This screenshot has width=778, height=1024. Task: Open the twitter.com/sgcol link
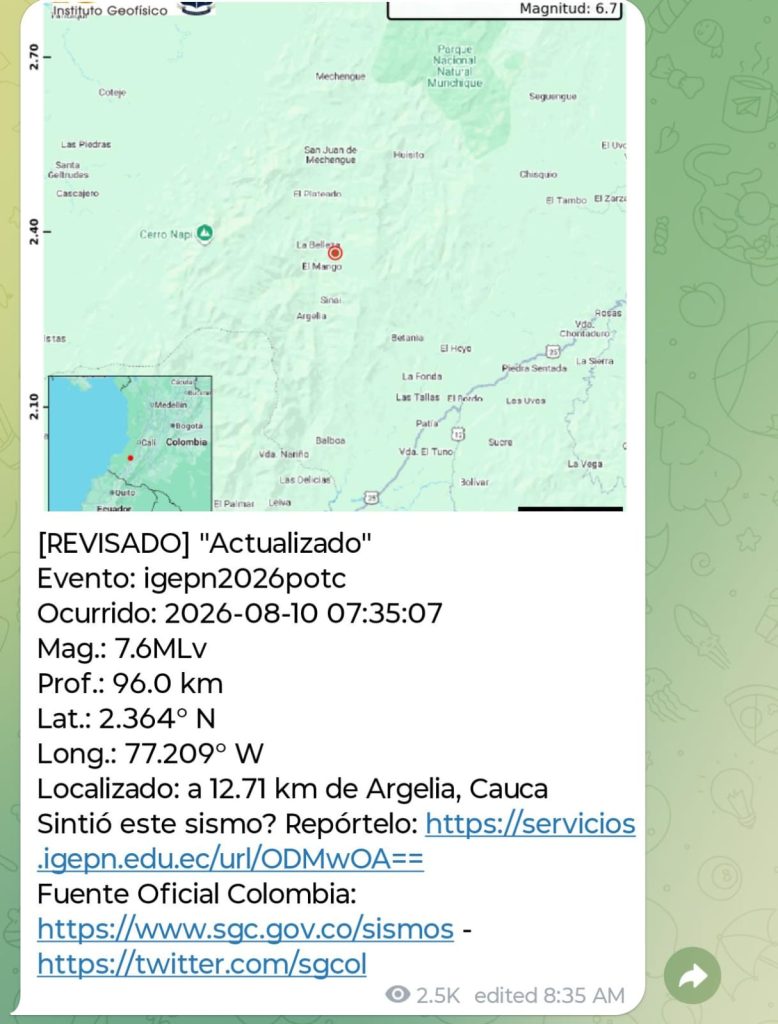tap(202, 964)
